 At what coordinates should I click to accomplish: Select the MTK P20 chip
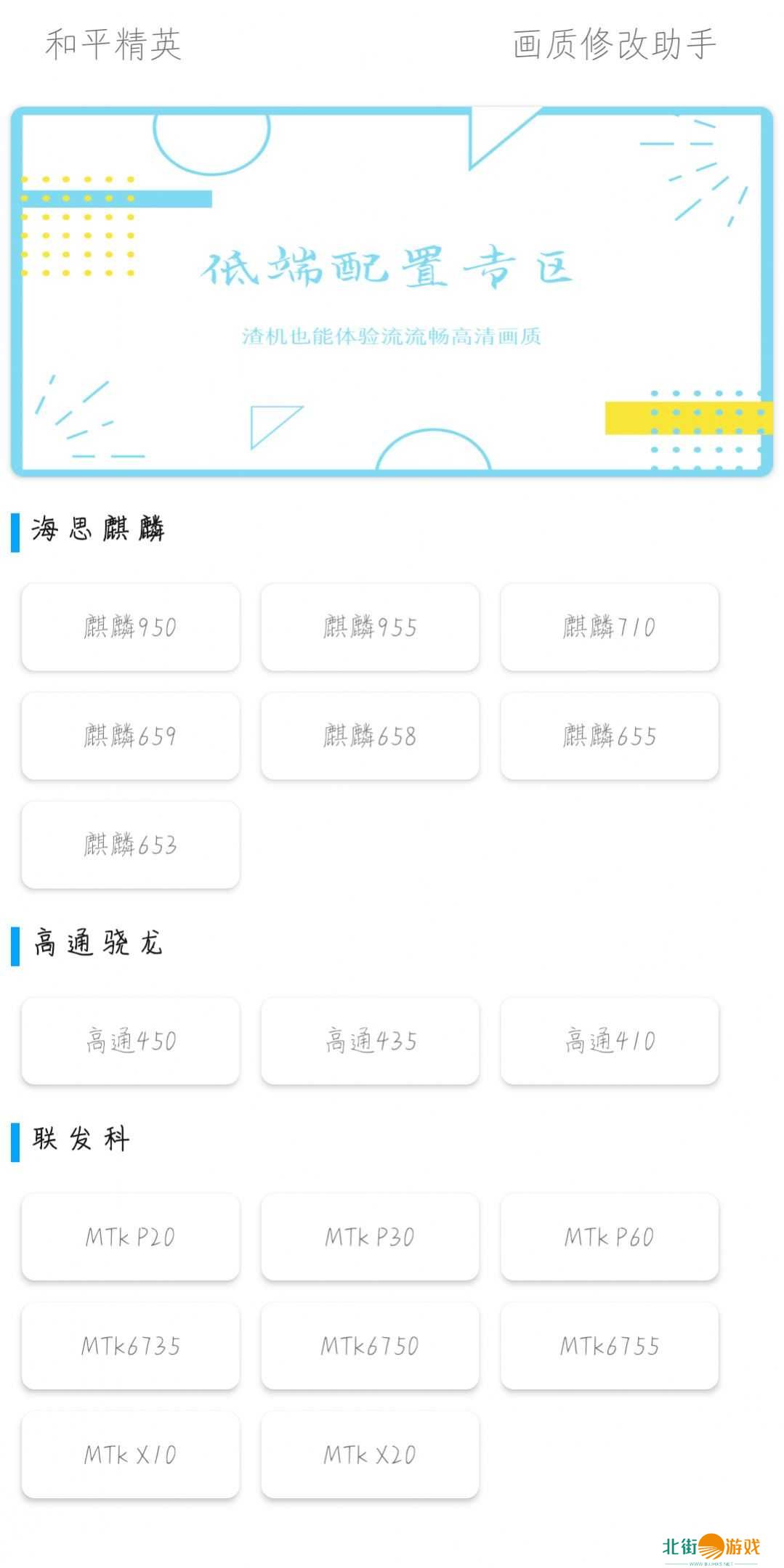point(131,1237)
